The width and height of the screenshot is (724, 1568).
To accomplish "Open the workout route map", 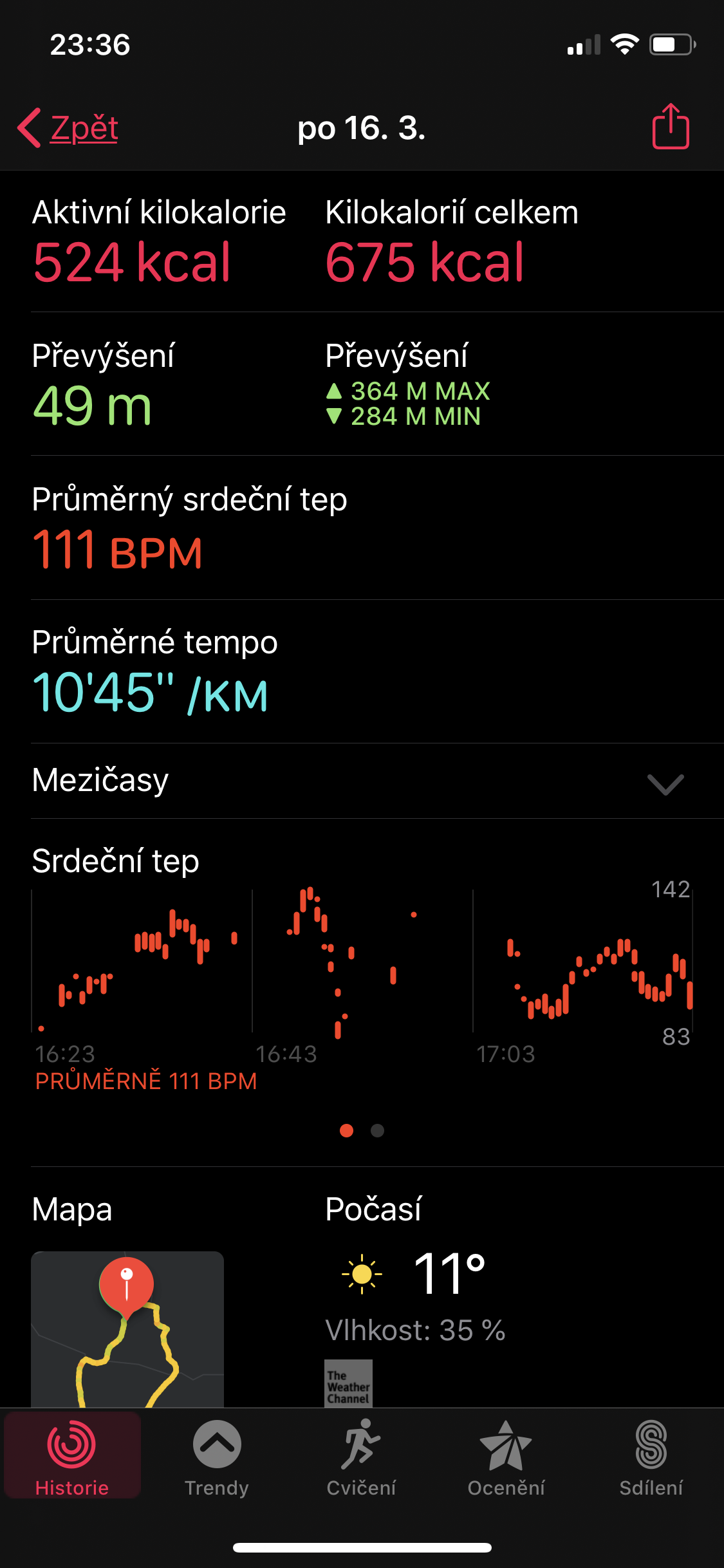I will (127, 1329).
